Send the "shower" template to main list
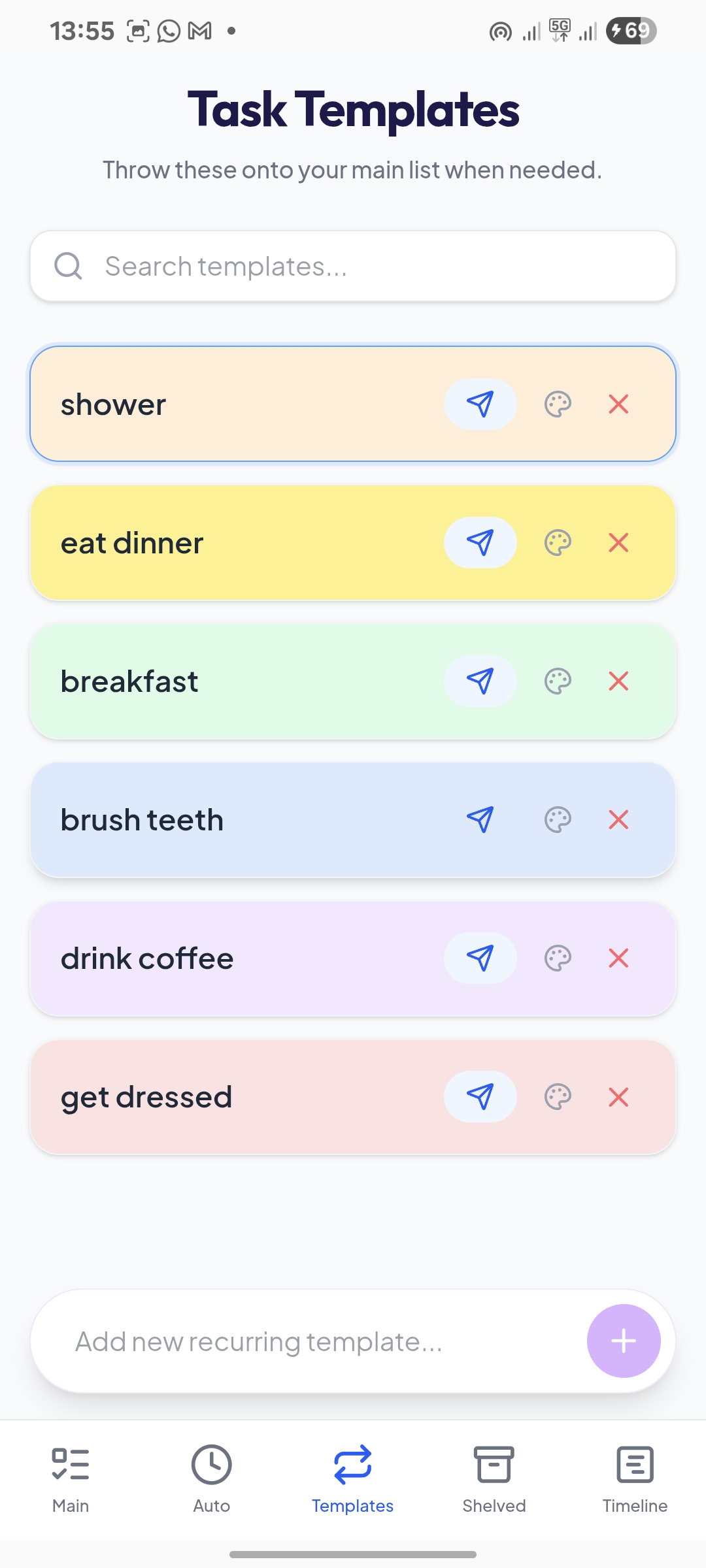 pos(480,404)
